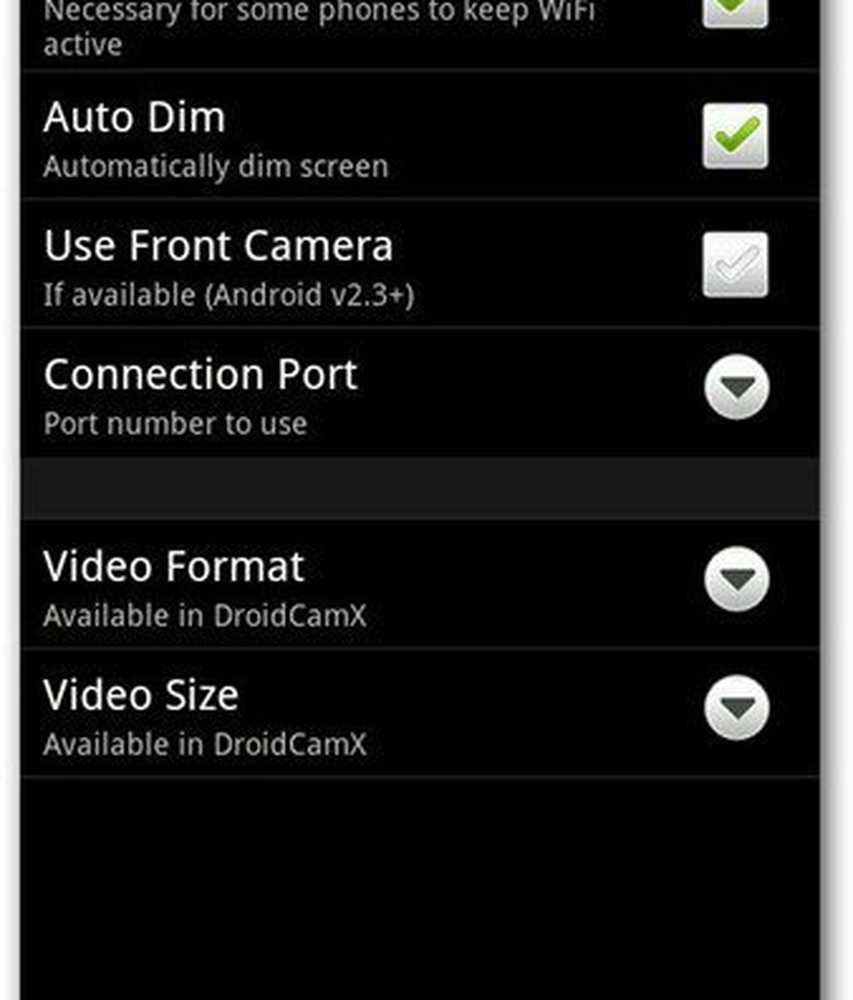Expand the Video Format options

pyautogui.click(x=736, y=580)
